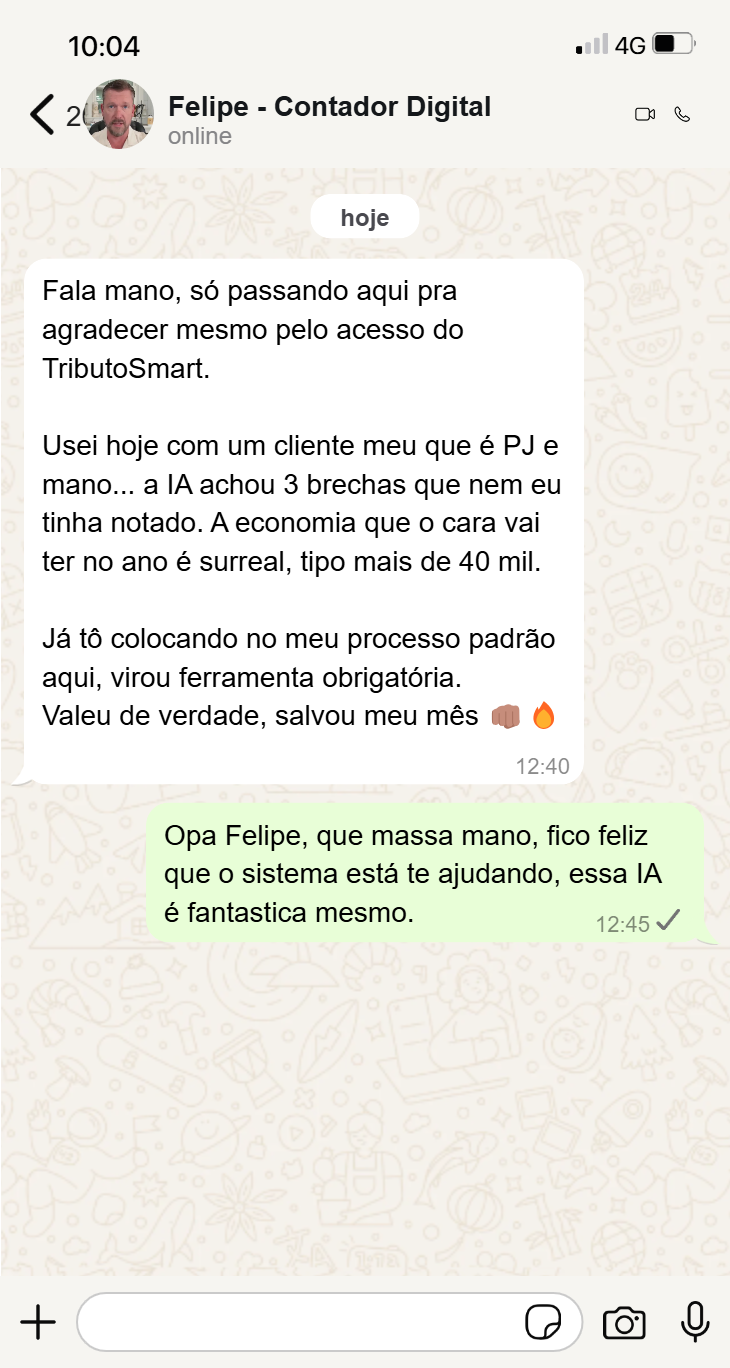
Task: Open Felipe's profile photo
Action: pos(119,114)
